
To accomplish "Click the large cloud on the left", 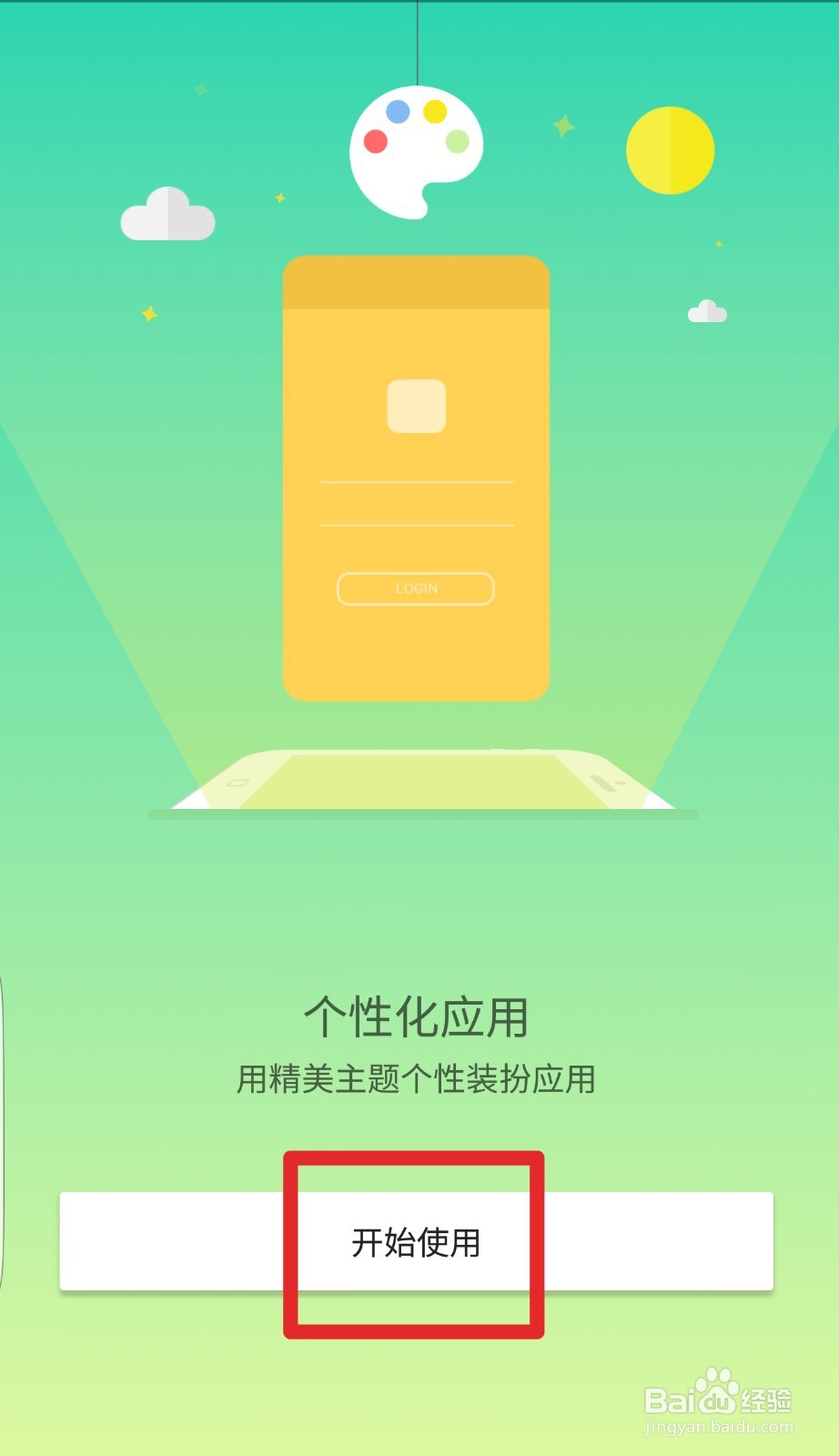I will point(167,214).
